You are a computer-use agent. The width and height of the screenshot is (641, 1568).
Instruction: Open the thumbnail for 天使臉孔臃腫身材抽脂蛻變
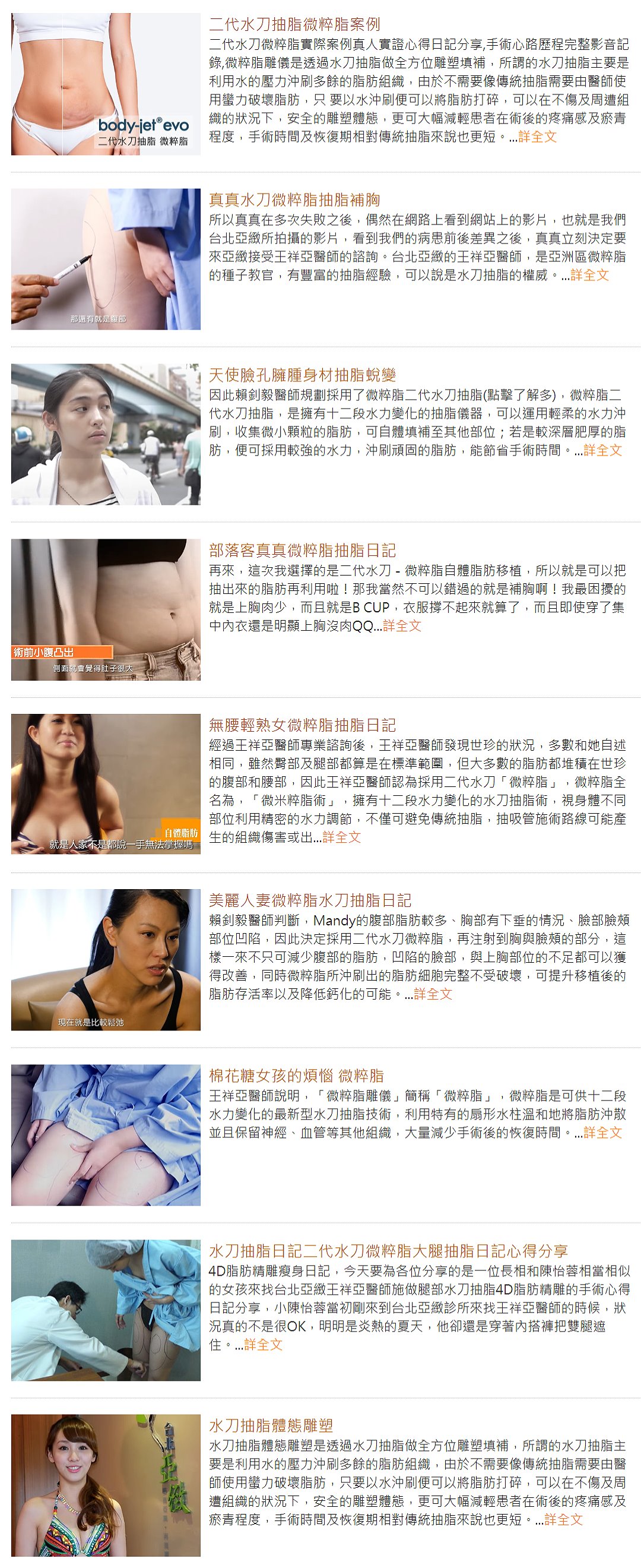pyautogui.click(x=106, y=434)
